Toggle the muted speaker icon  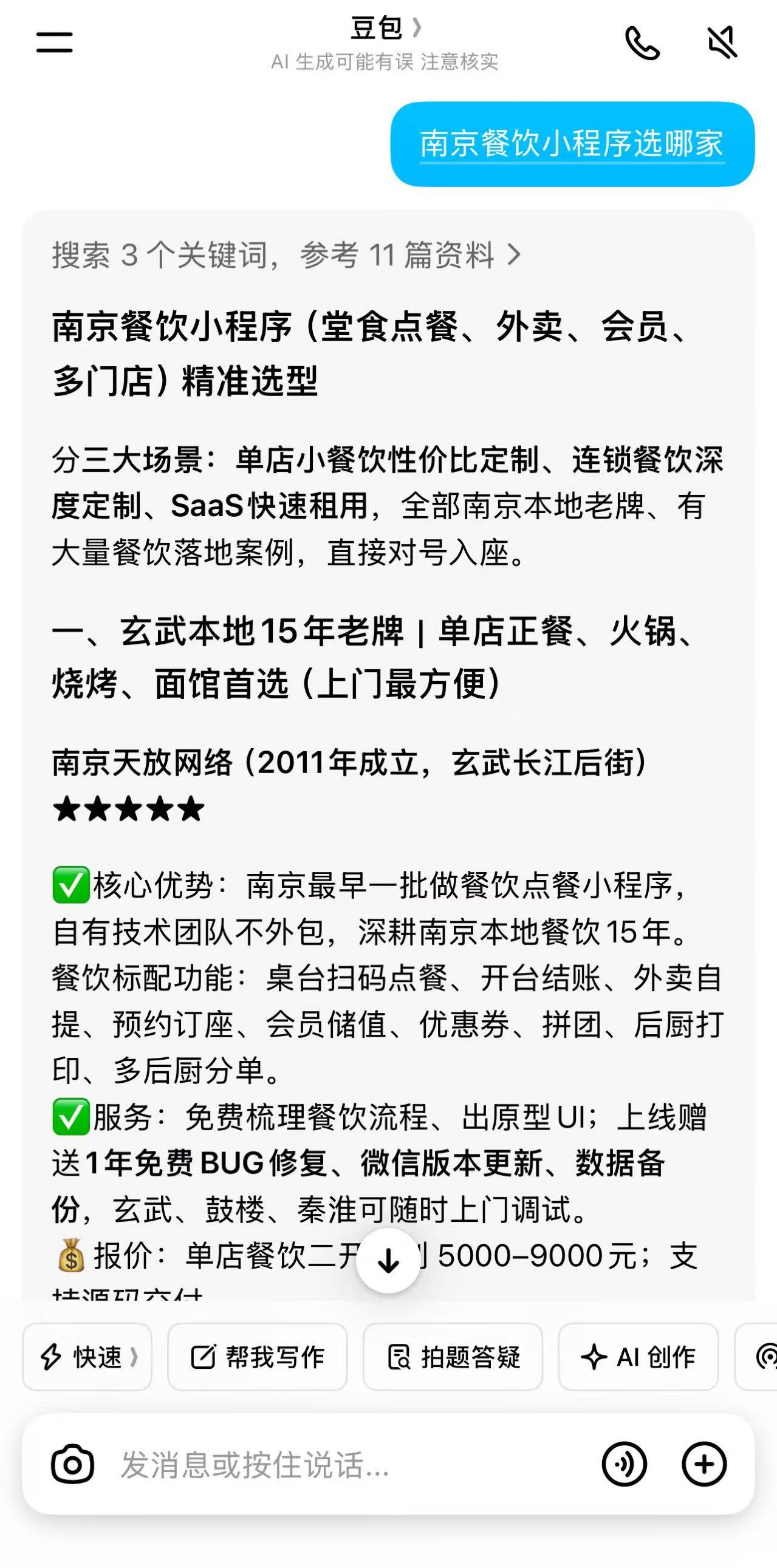coord(722,43)
